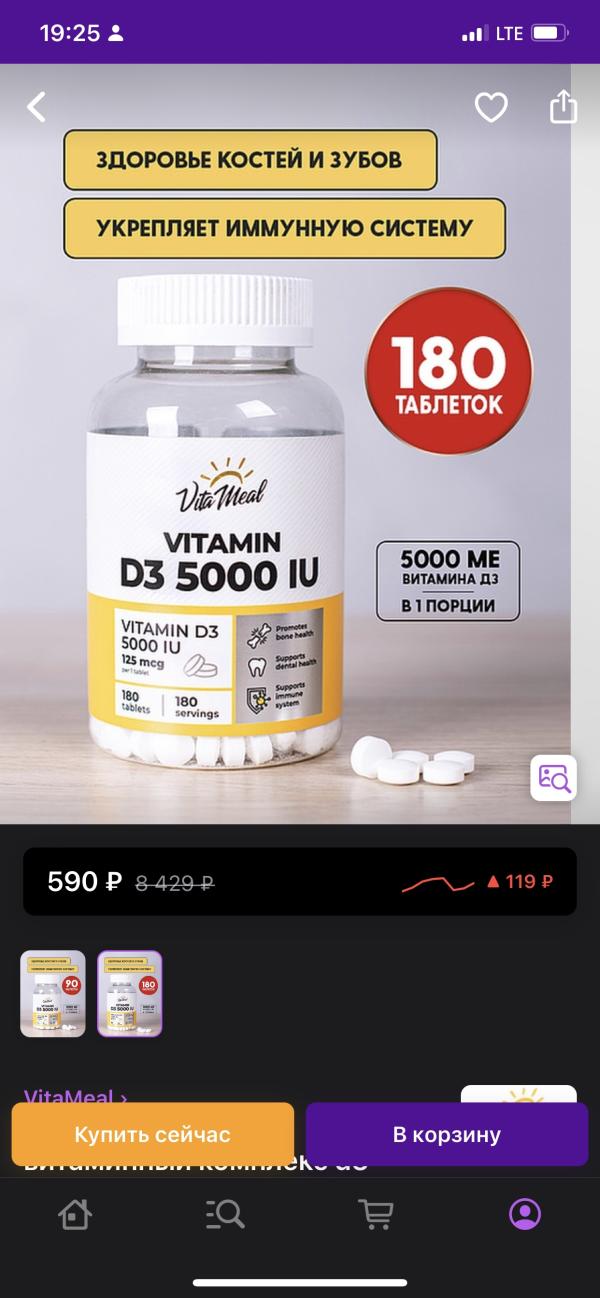Add product to favorites with heart icon
600x1298 pixels.
click(491, 107)
